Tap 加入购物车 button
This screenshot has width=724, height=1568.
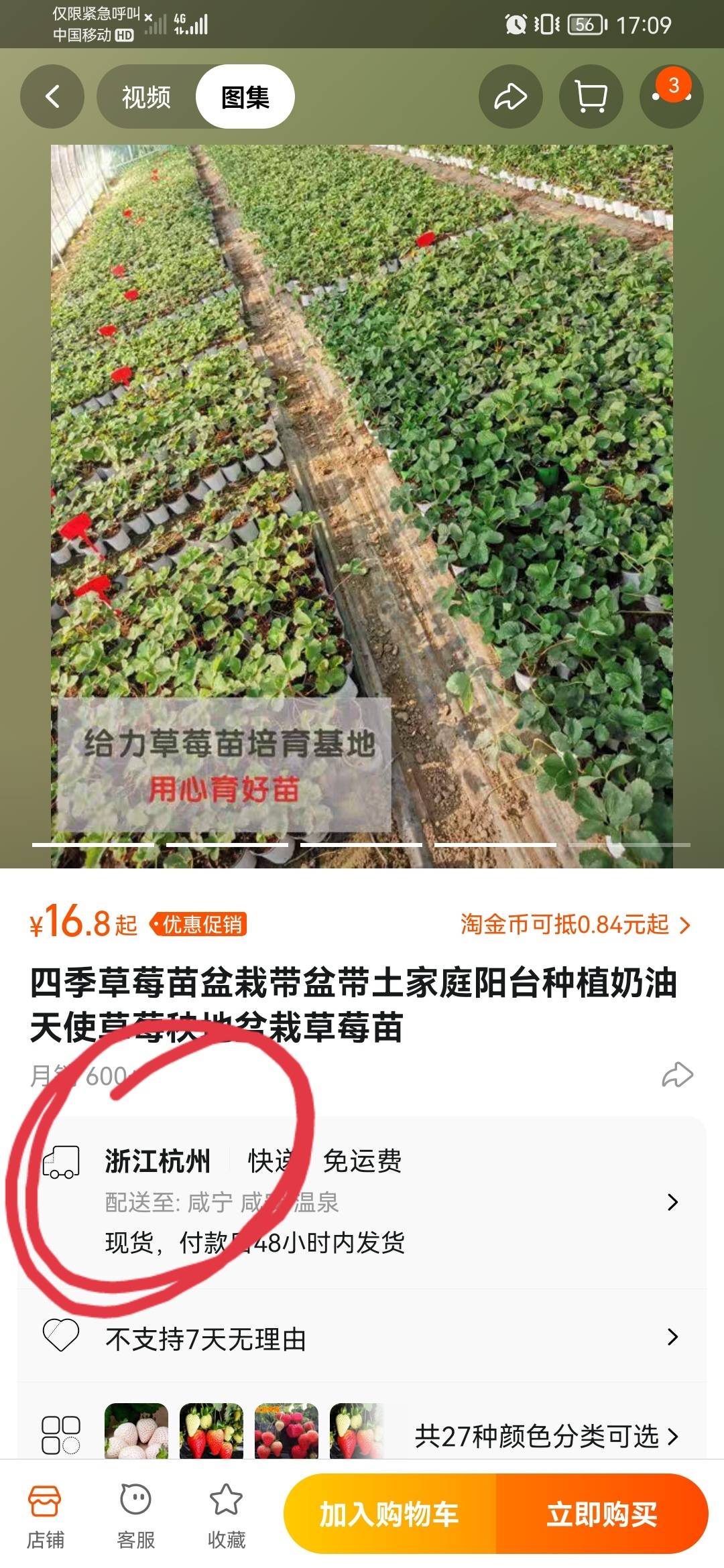pos(390,1514)
